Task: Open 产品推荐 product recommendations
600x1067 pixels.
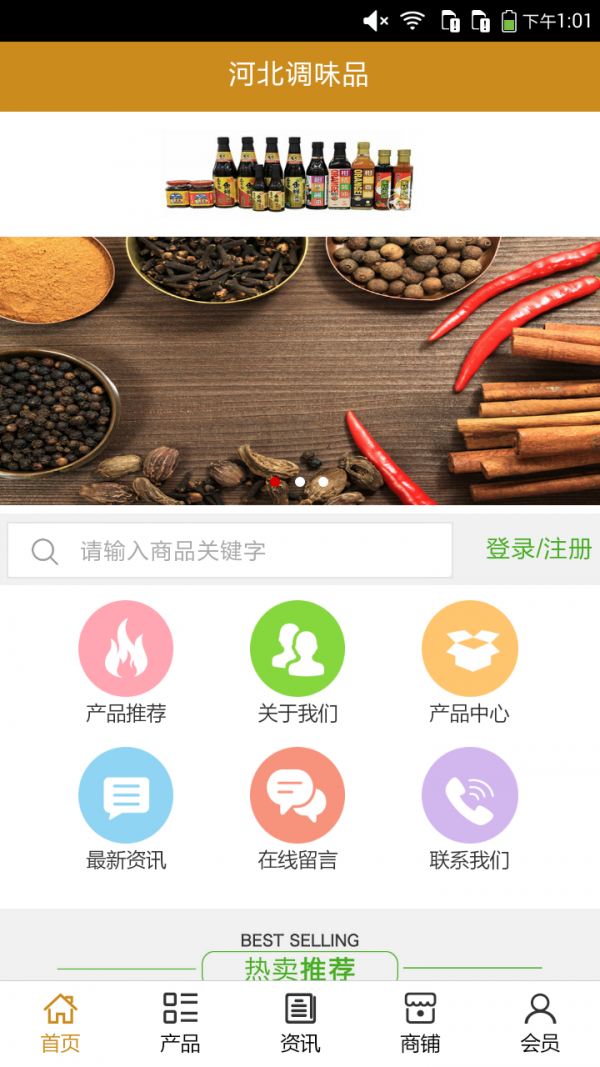Action: [x=126, y=661]
